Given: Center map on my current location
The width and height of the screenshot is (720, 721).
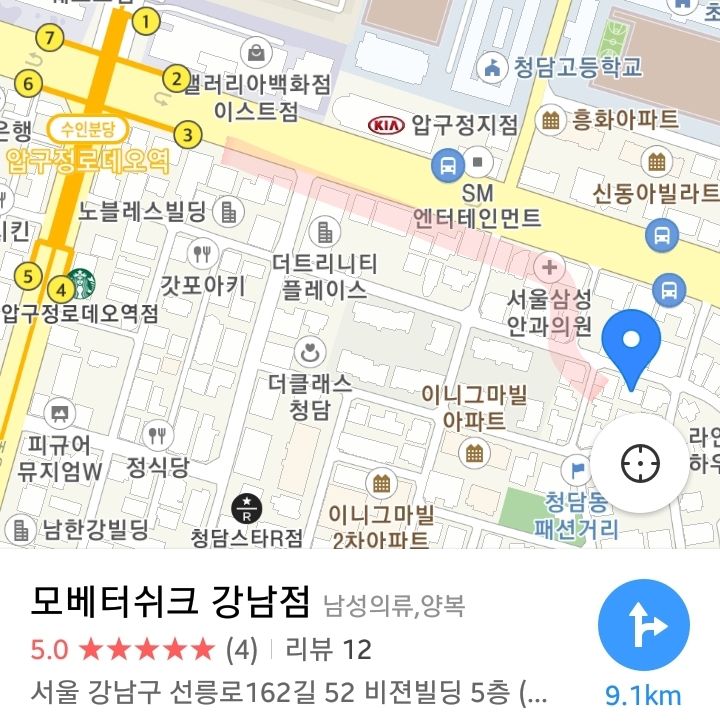Looking at the screenshot, I should (640, 464).
